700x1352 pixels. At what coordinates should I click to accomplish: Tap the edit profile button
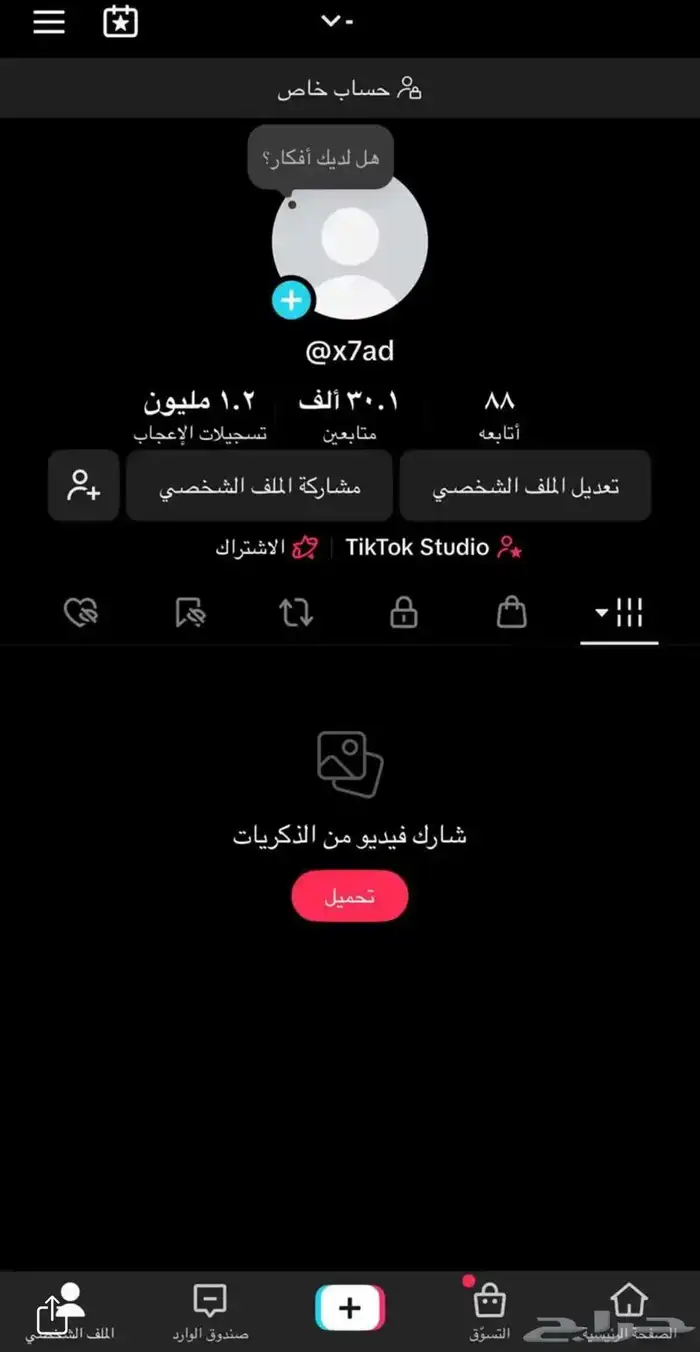click(525, 486)
